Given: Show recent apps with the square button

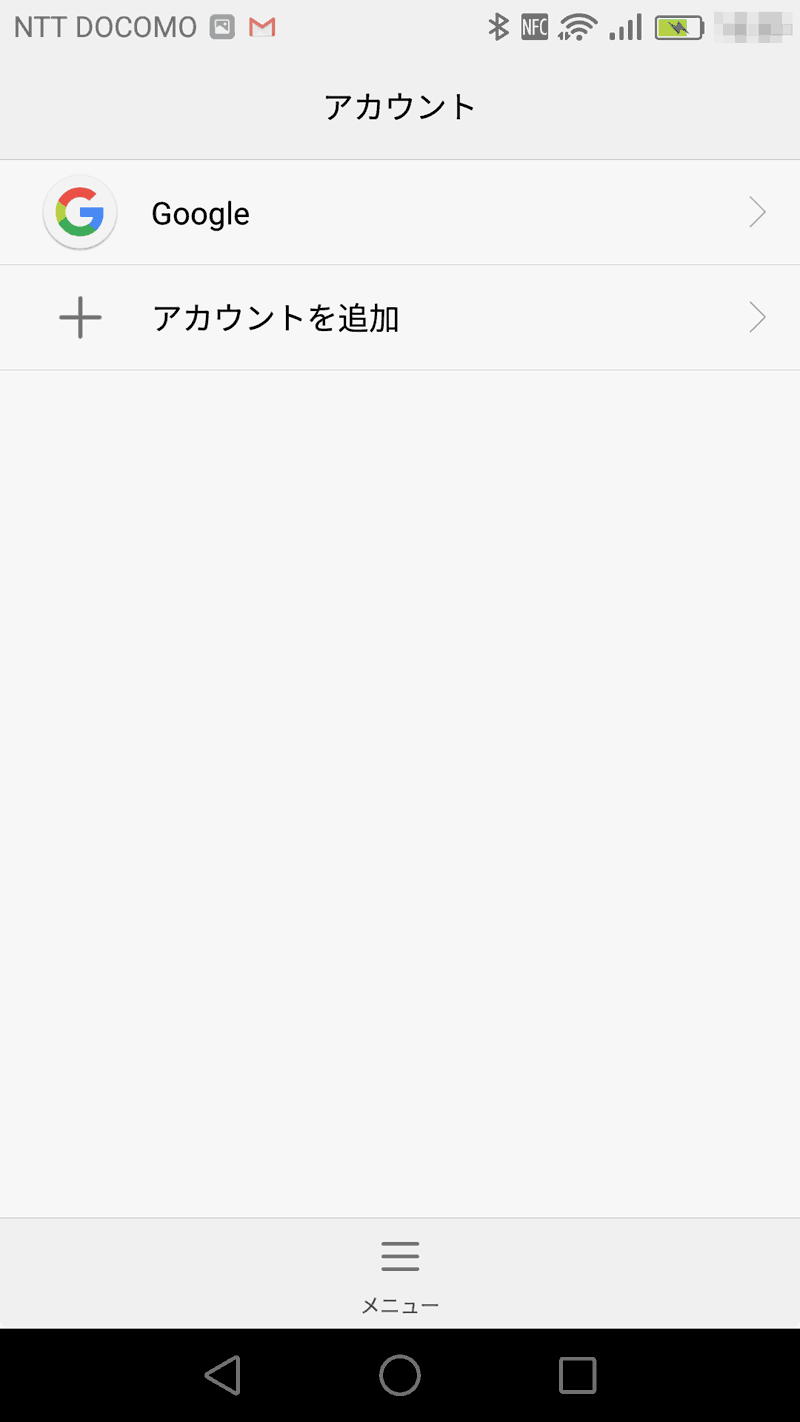Looking at the screenshot, I should (x=577, y=1375).
